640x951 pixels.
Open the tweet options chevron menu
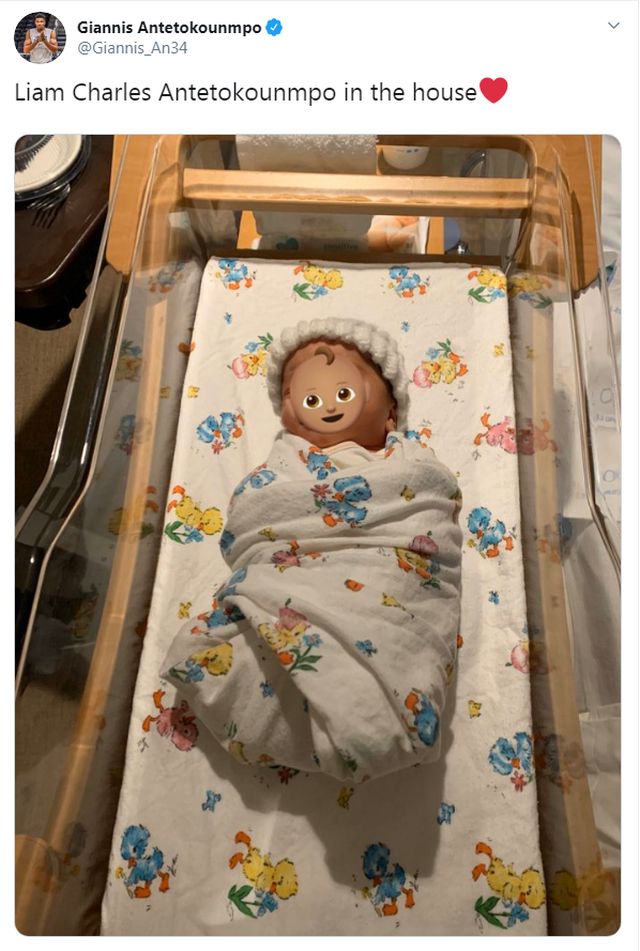[x=614, y=25]
